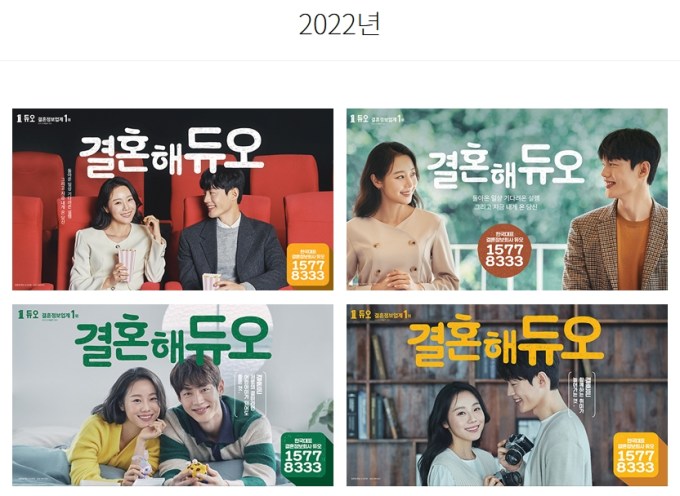Open the yellow-text bookshelf camera couple ad
This screenshot has width=680, height=496.
click(506, 395)
